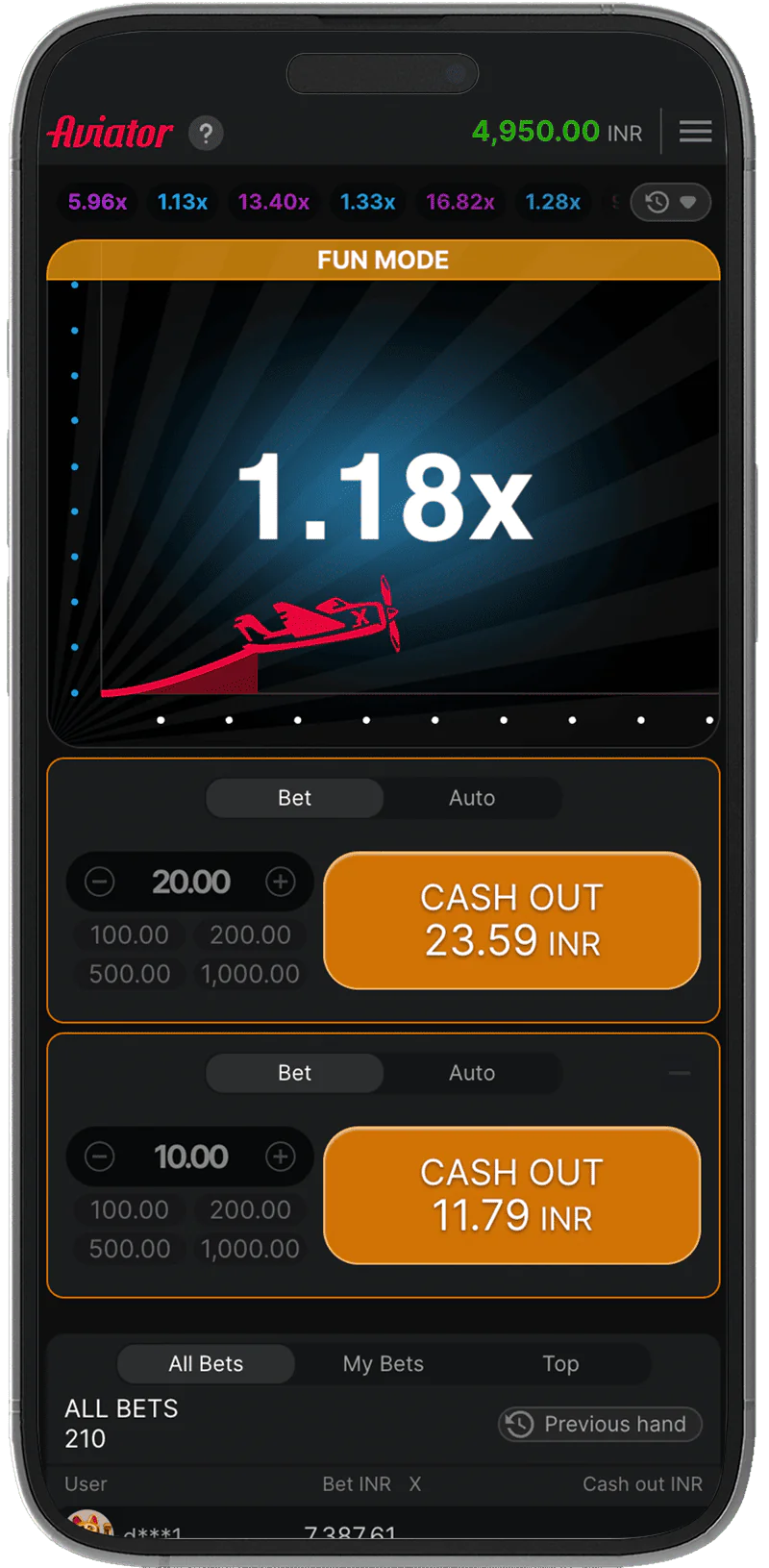This screenshot has height=1568, width=769.
Task: Open the hamburger menu
Action: [x=695, y=132]
